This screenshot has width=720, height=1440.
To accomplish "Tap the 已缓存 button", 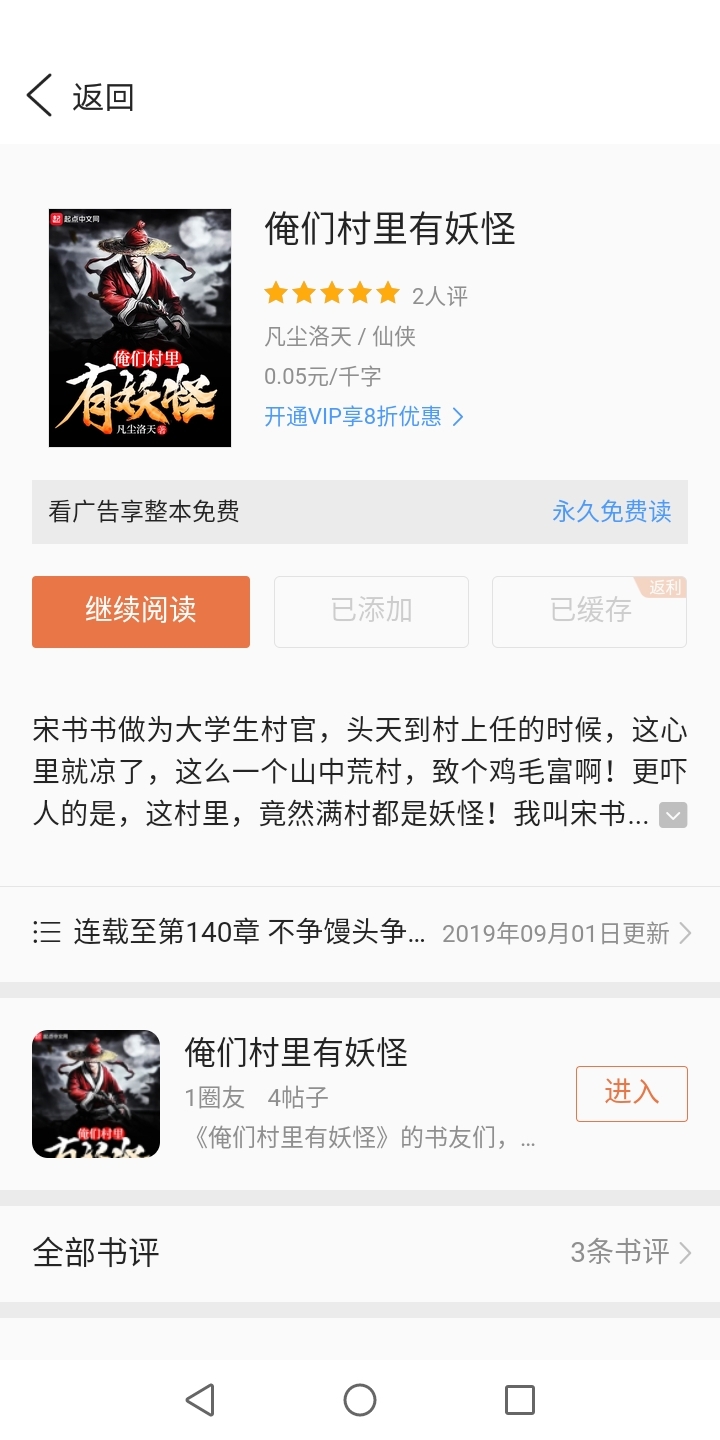I will [589, 611].
